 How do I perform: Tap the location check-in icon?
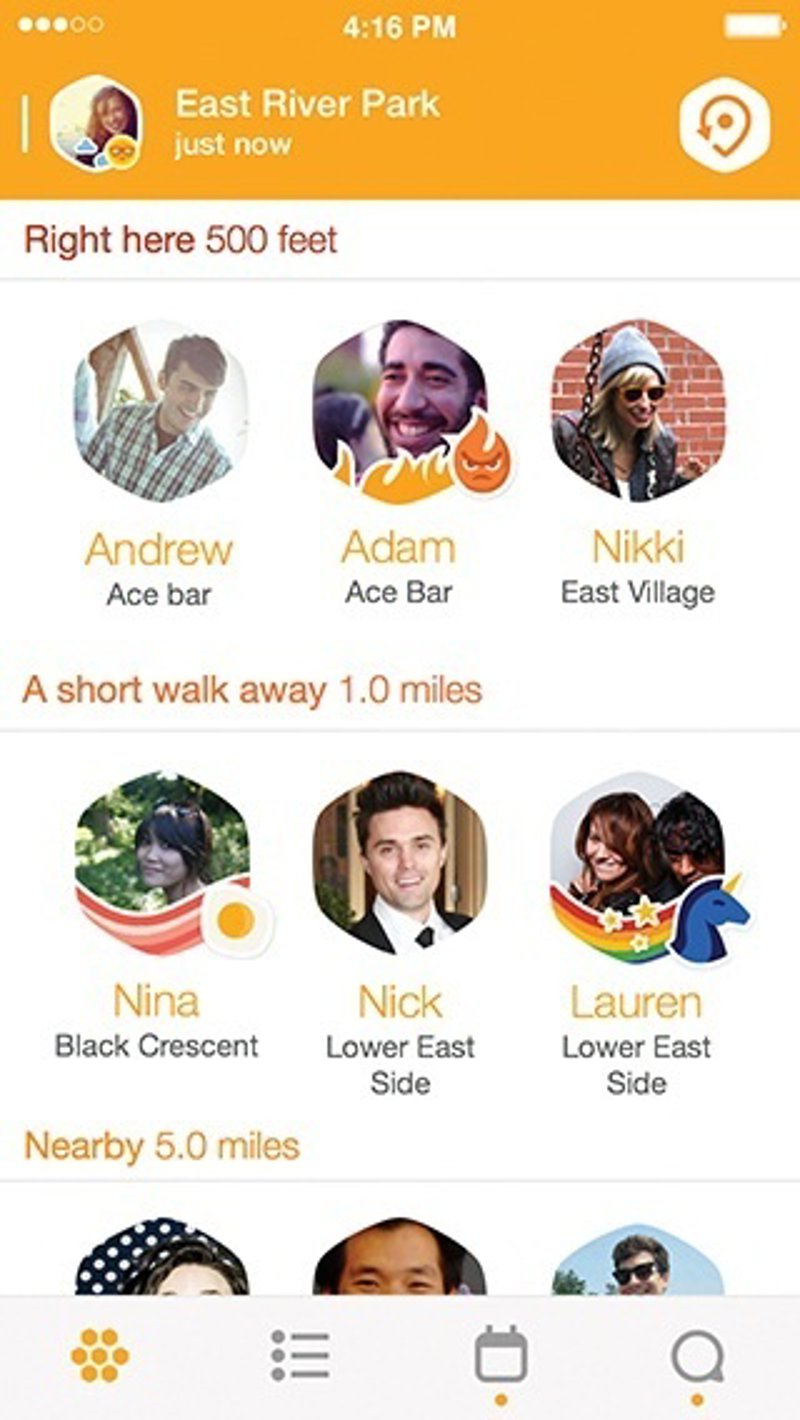click(725, 124)
